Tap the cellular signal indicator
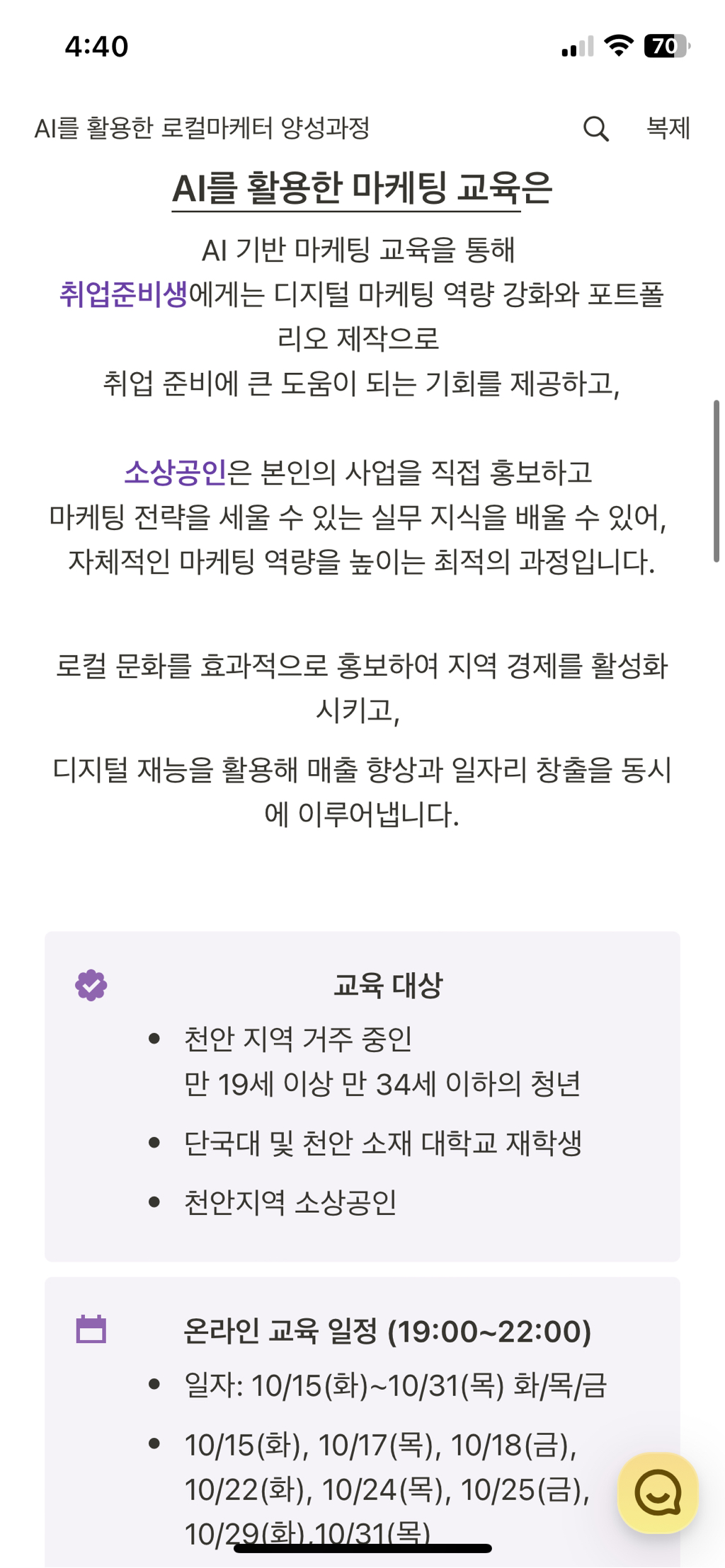This screenshot has height=1568, width=725. pyautogui.click(x=575, y=45)
